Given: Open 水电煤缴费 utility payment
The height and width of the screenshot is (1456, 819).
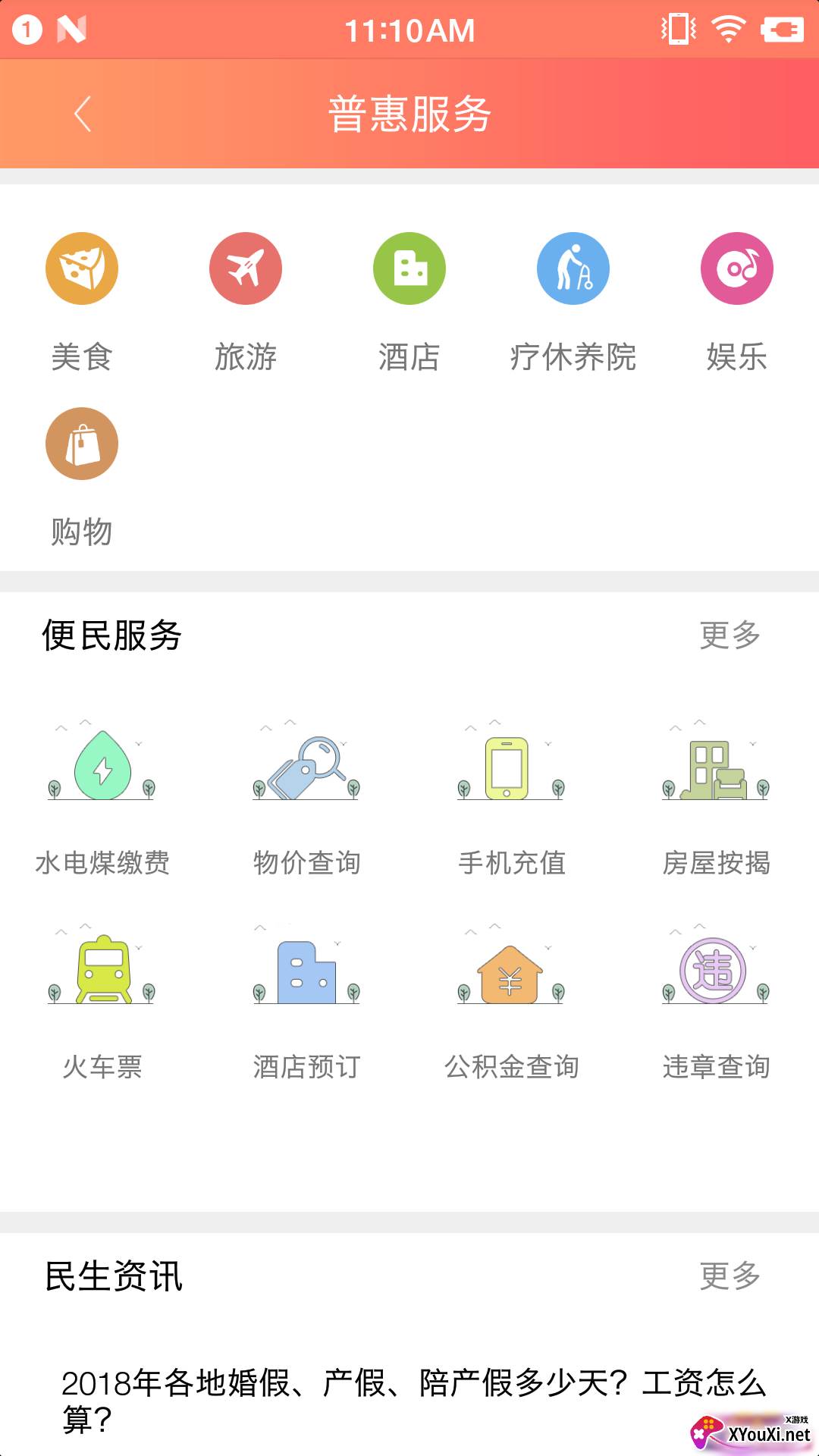Looking at the screenshot, I should click(x=102, y=796).
